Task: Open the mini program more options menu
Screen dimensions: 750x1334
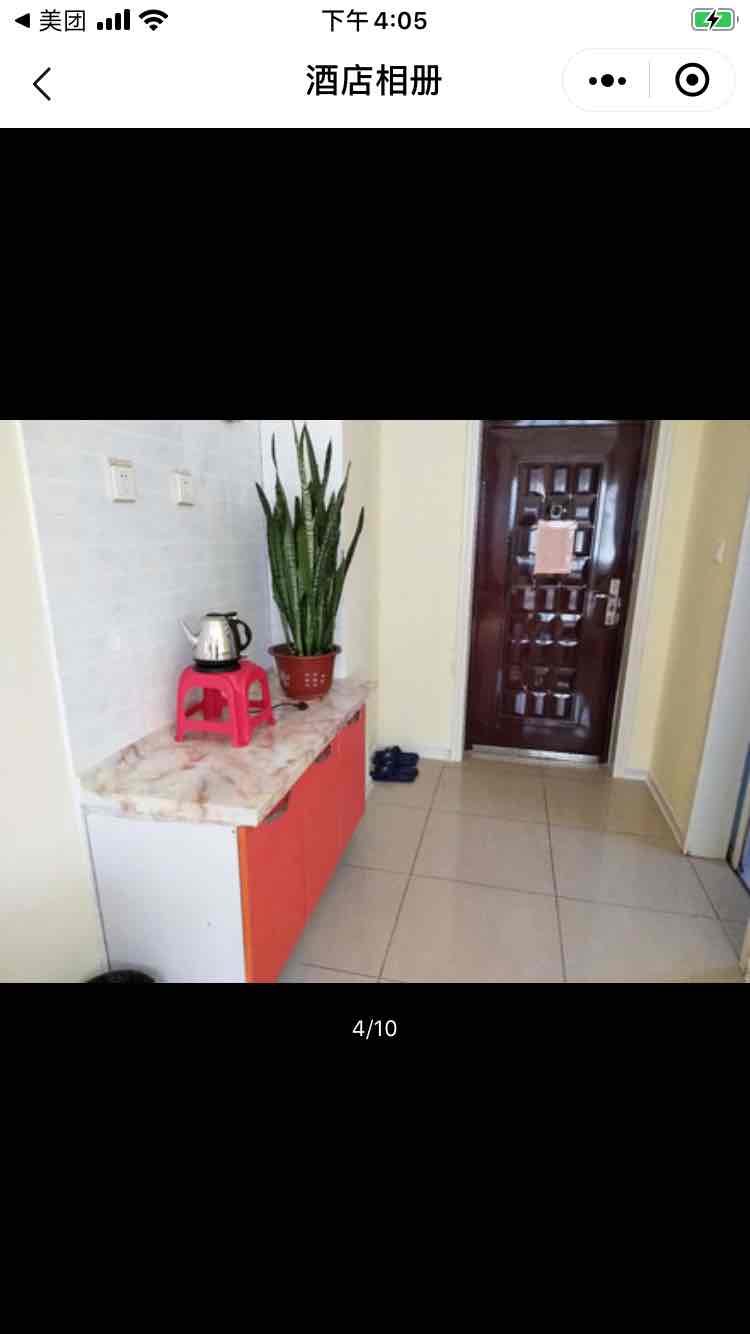Action: (x=607, y=81)
